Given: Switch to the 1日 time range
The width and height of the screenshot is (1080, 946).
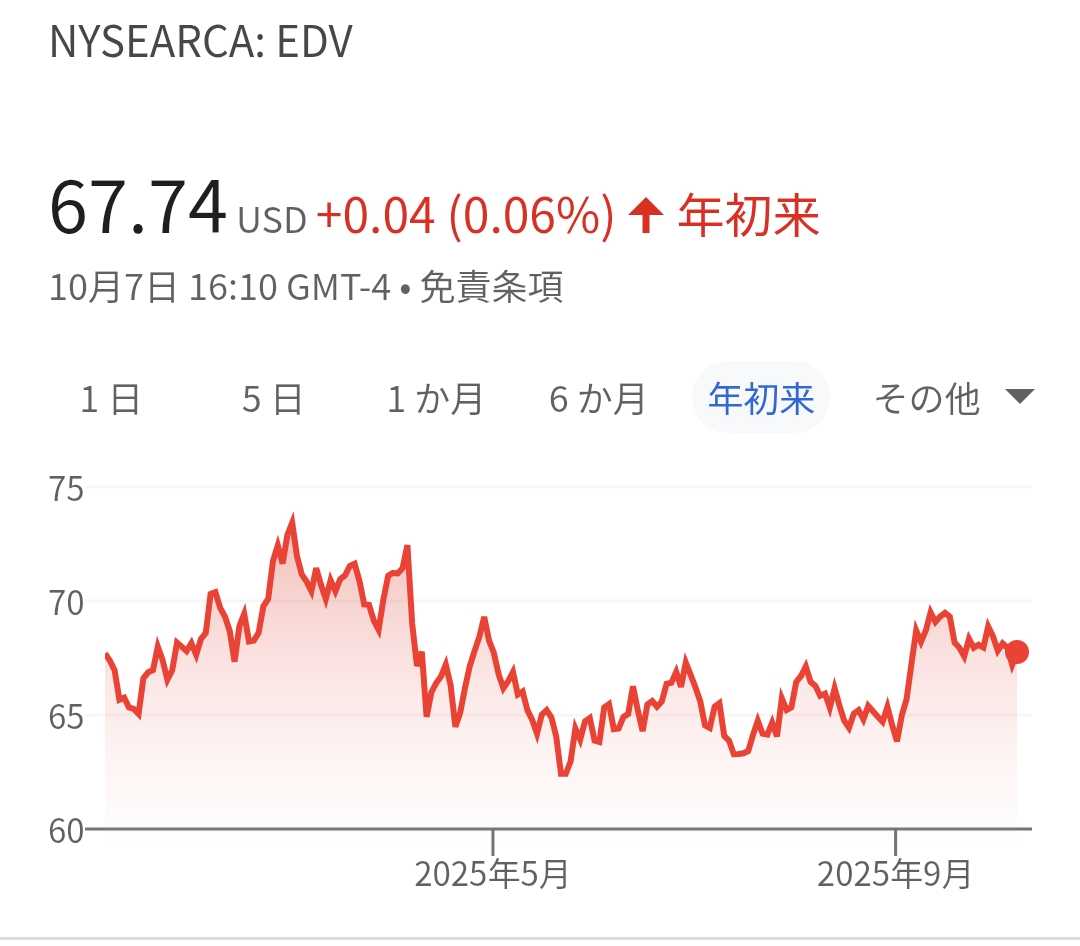Looking at the screenshot, I should 110,399.
